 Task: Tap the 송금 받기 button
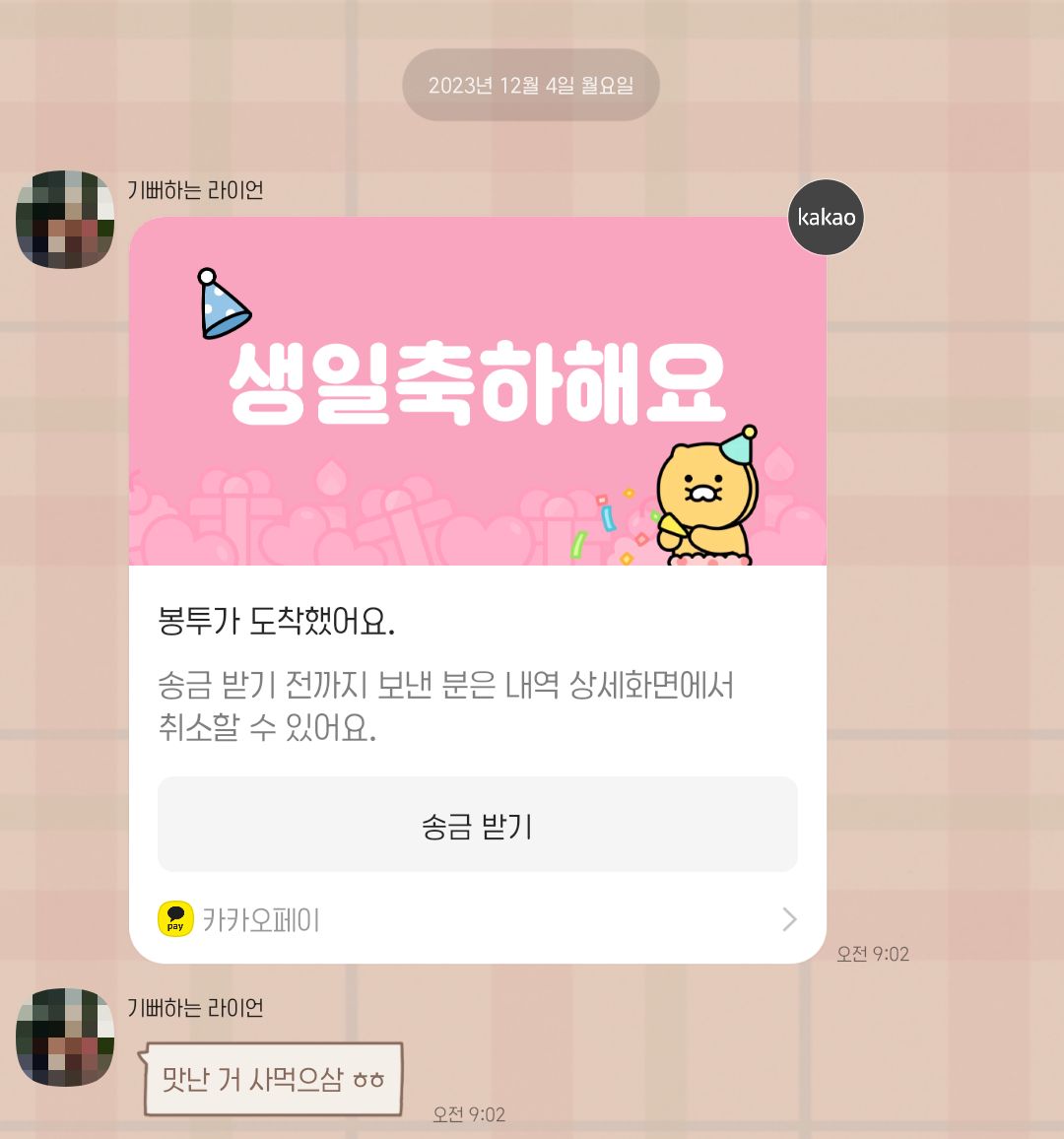(x=477, y=825)
